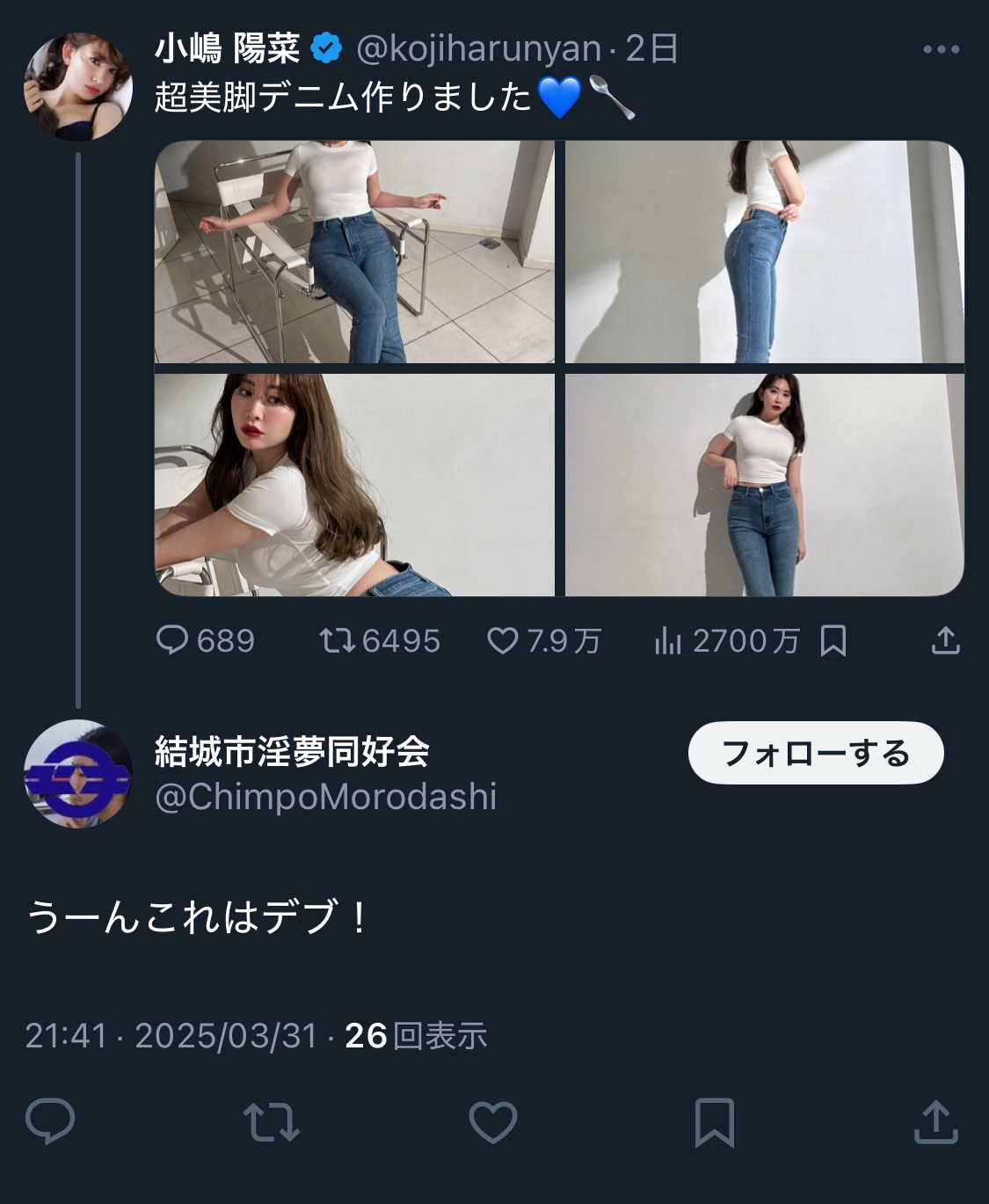989x1204 pixels.
Task: Reply to the うーんこれはデブ！ post
Action: pos(50,1121)
